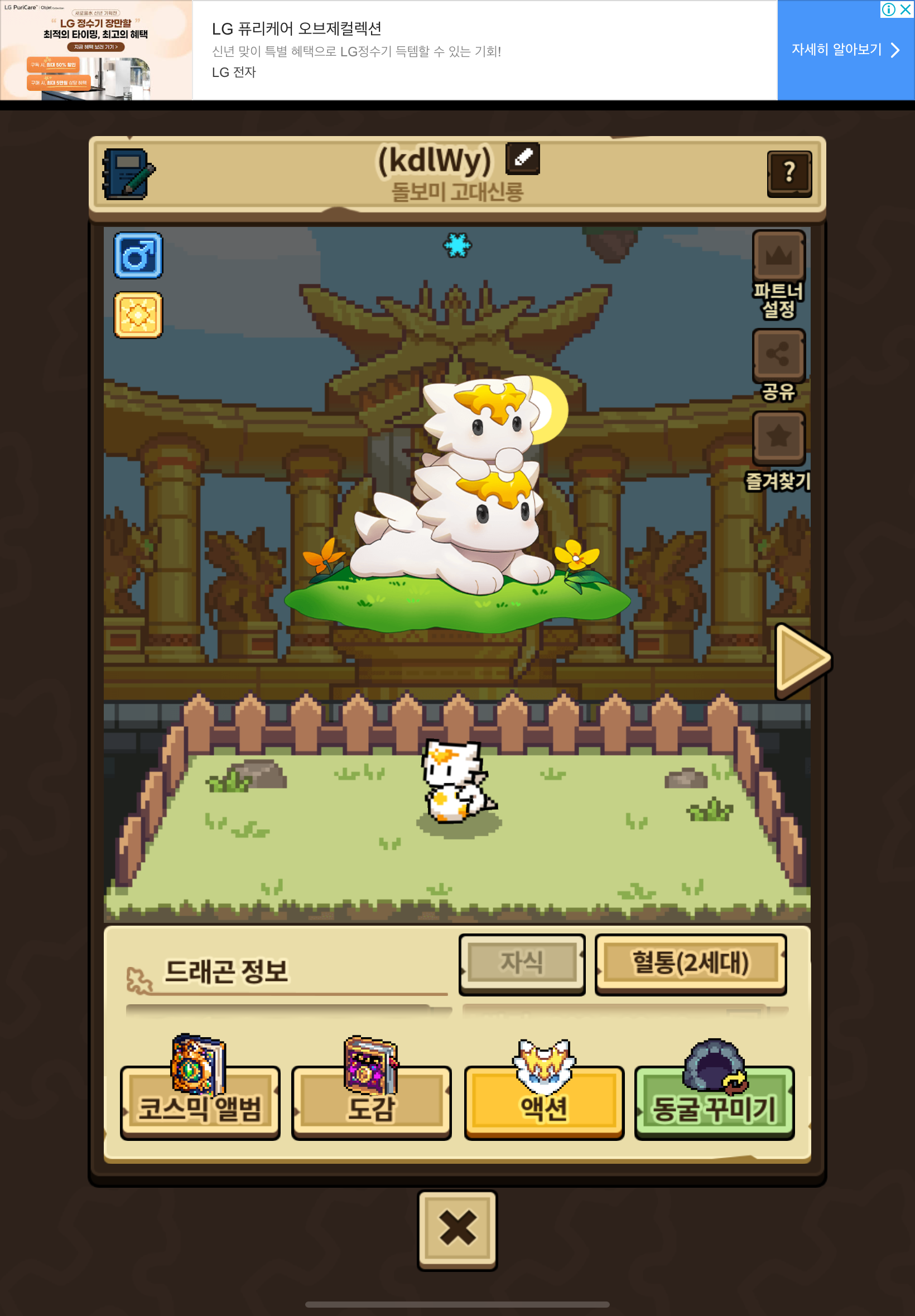915x1316 pixels.
Task: Tap the light element sun icon
Action: tap(138, 315)
